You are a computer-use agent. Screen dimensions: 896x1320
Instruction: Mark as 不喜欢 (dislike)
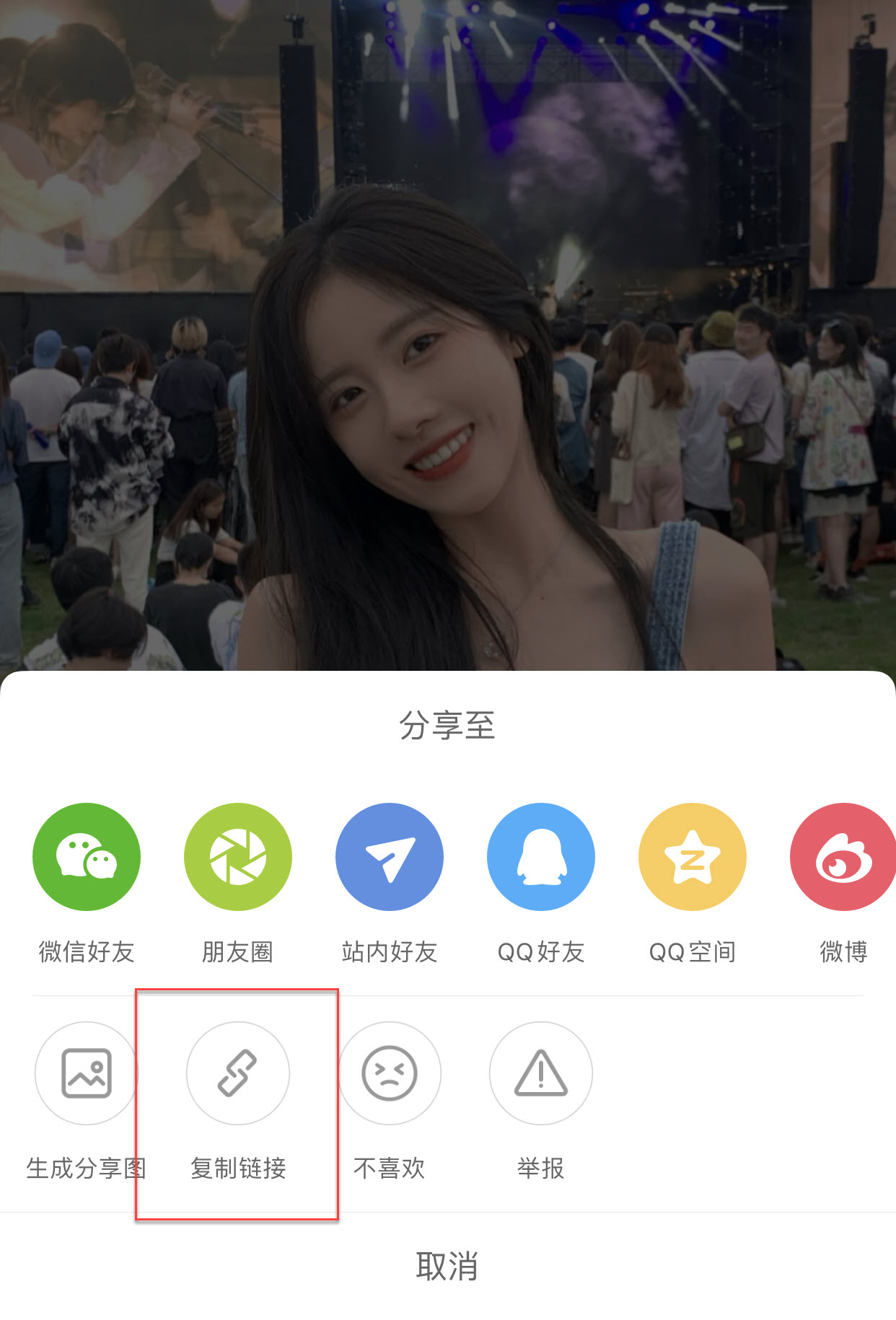tap(390, 1073)
